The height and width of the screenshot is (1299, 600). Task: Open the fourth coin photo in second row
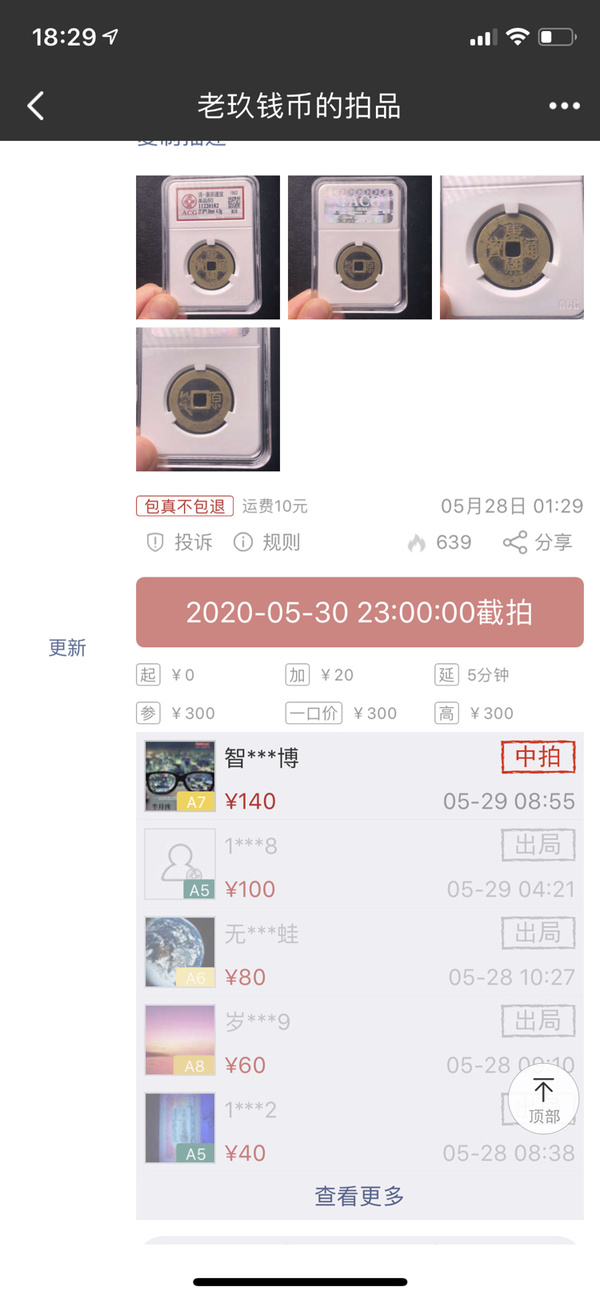pyautogui.click(x=208, y=399)
